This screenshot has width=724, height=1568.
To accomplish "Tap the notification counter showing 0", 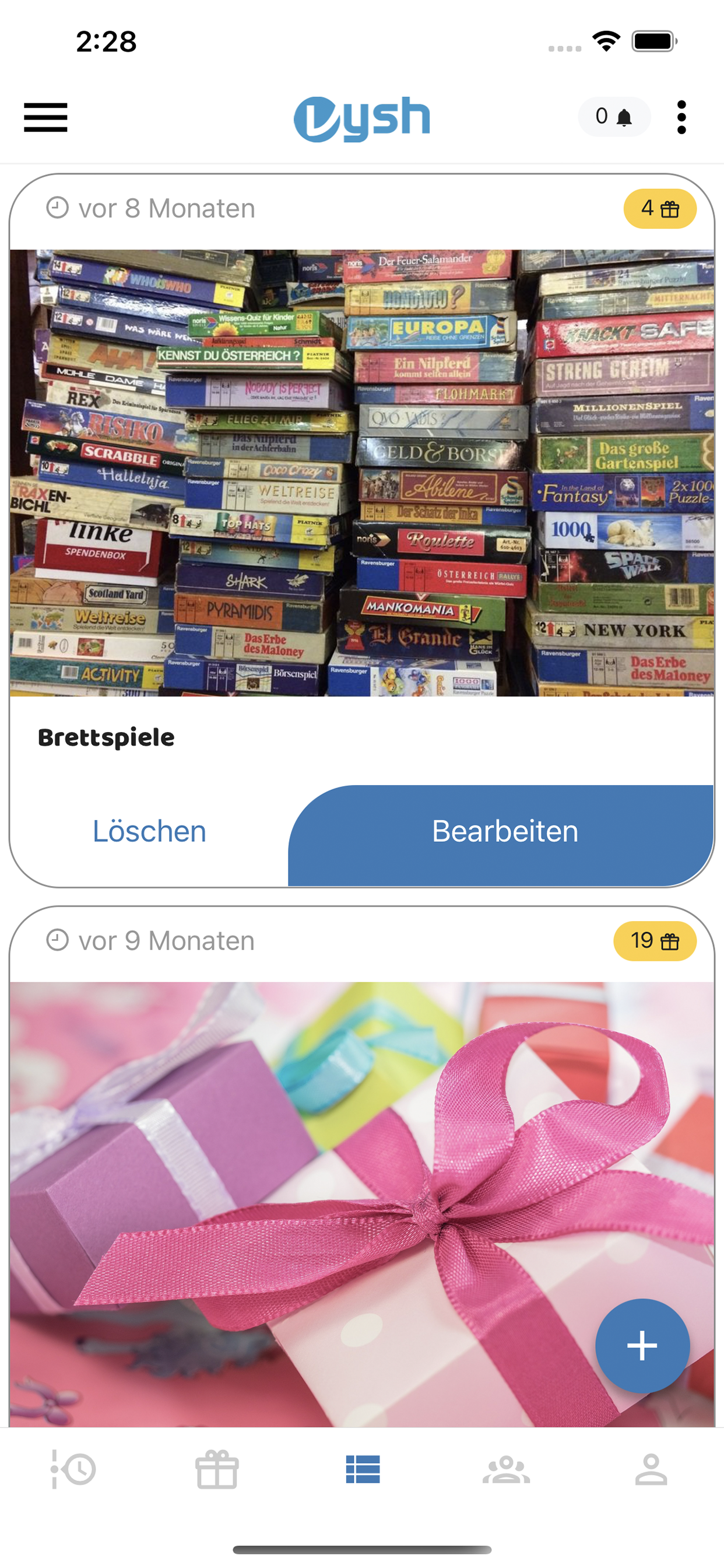I will point(601,116).
